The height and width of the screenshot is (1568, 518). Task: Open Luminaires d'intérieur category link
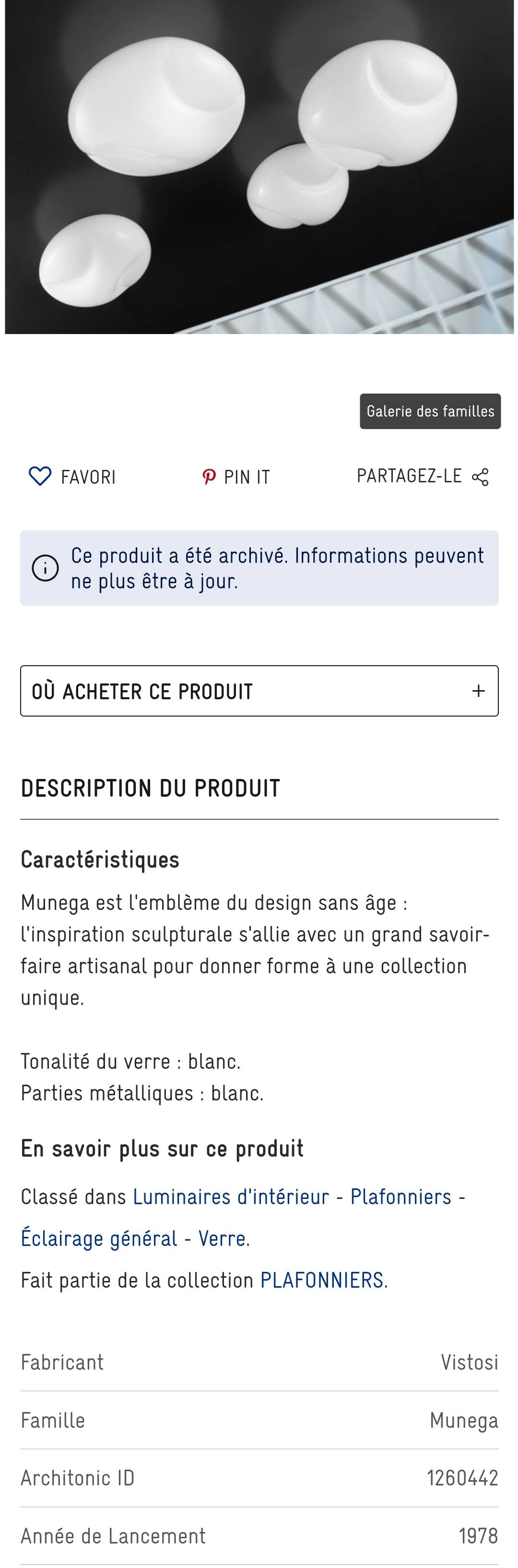click(230, 1197)
